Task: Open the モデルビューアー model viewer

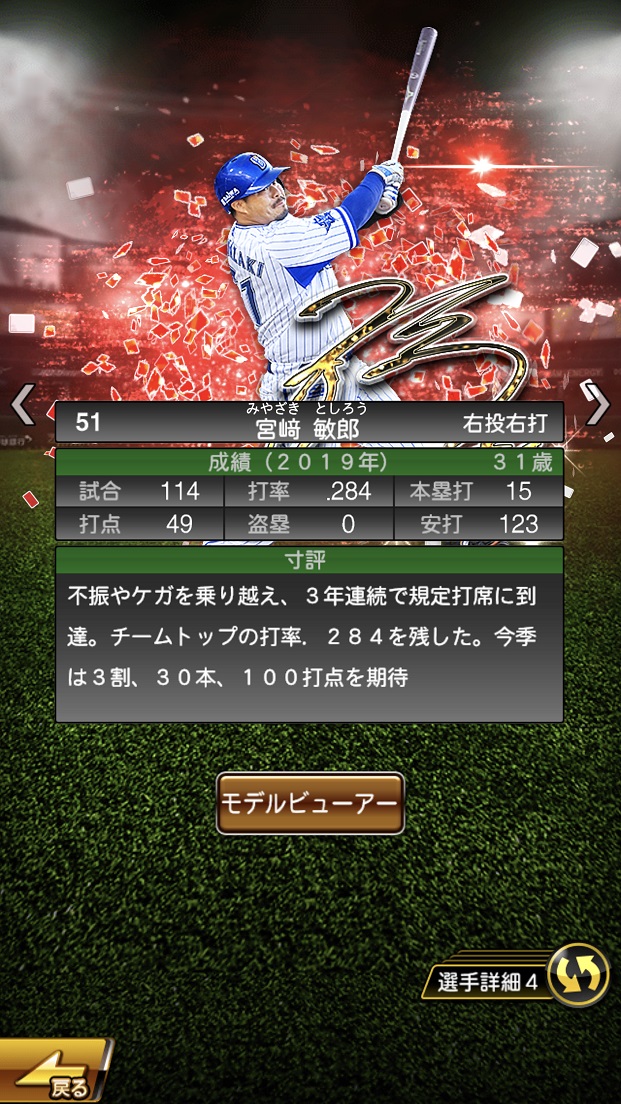Action: tap(310, 803)
